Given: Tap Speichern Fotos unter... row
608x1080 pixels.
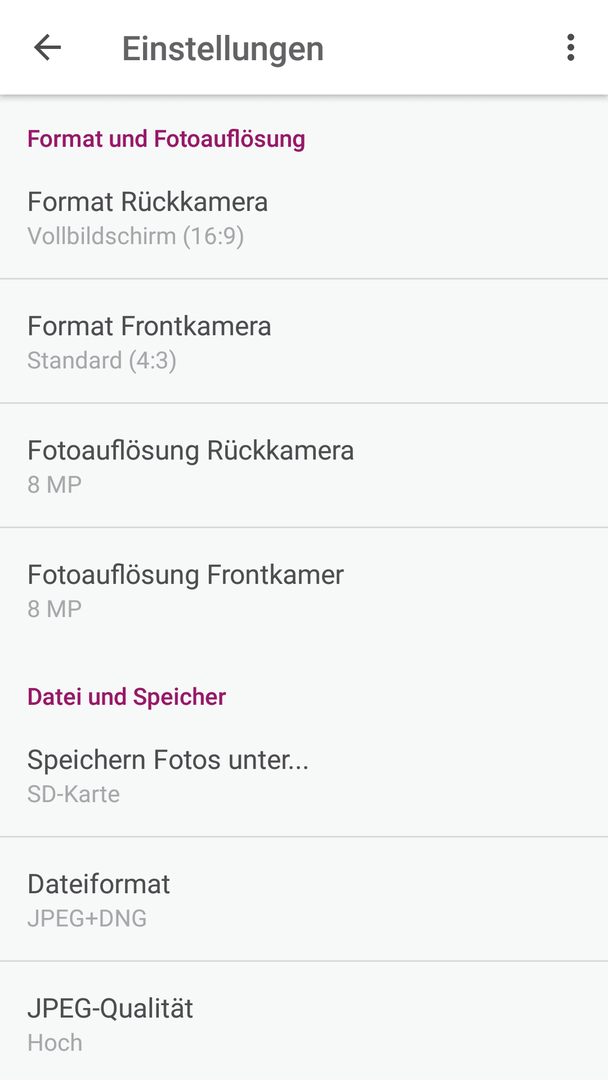Looking at the screenshot, I should tap(304, 776).
